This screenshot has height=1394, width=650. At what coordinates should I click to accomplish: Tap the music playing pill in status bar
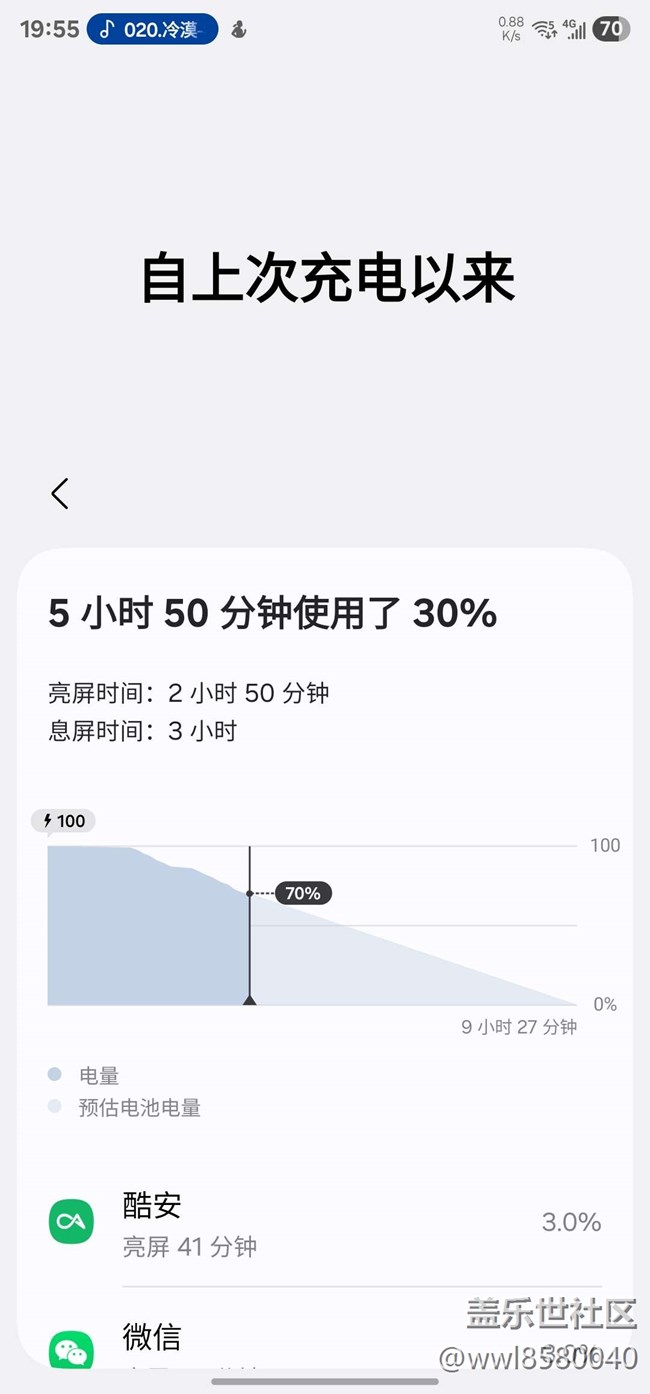(x=152, y=29)
